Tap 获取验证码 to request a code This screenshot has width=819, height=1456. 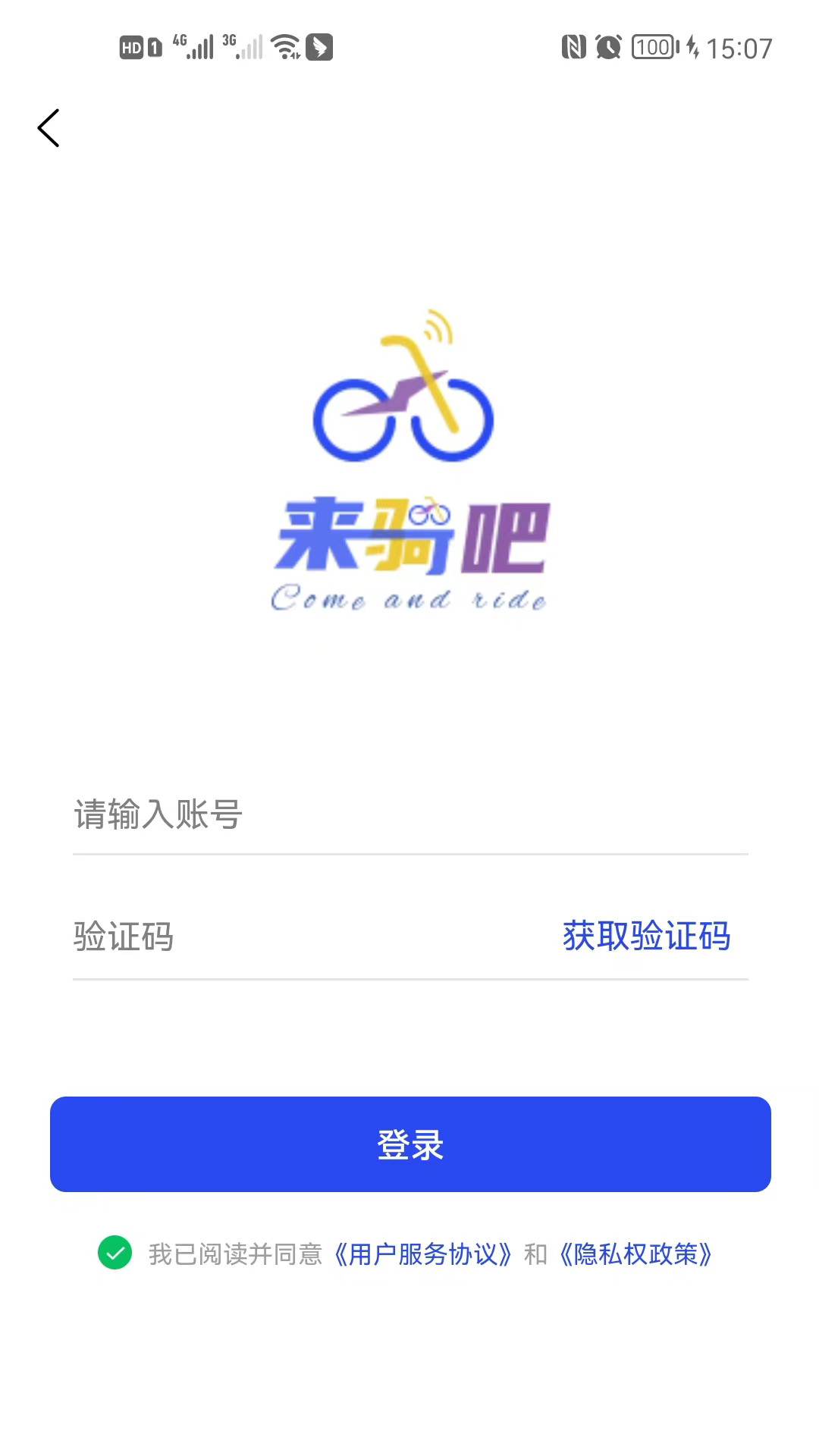(645, 937)
